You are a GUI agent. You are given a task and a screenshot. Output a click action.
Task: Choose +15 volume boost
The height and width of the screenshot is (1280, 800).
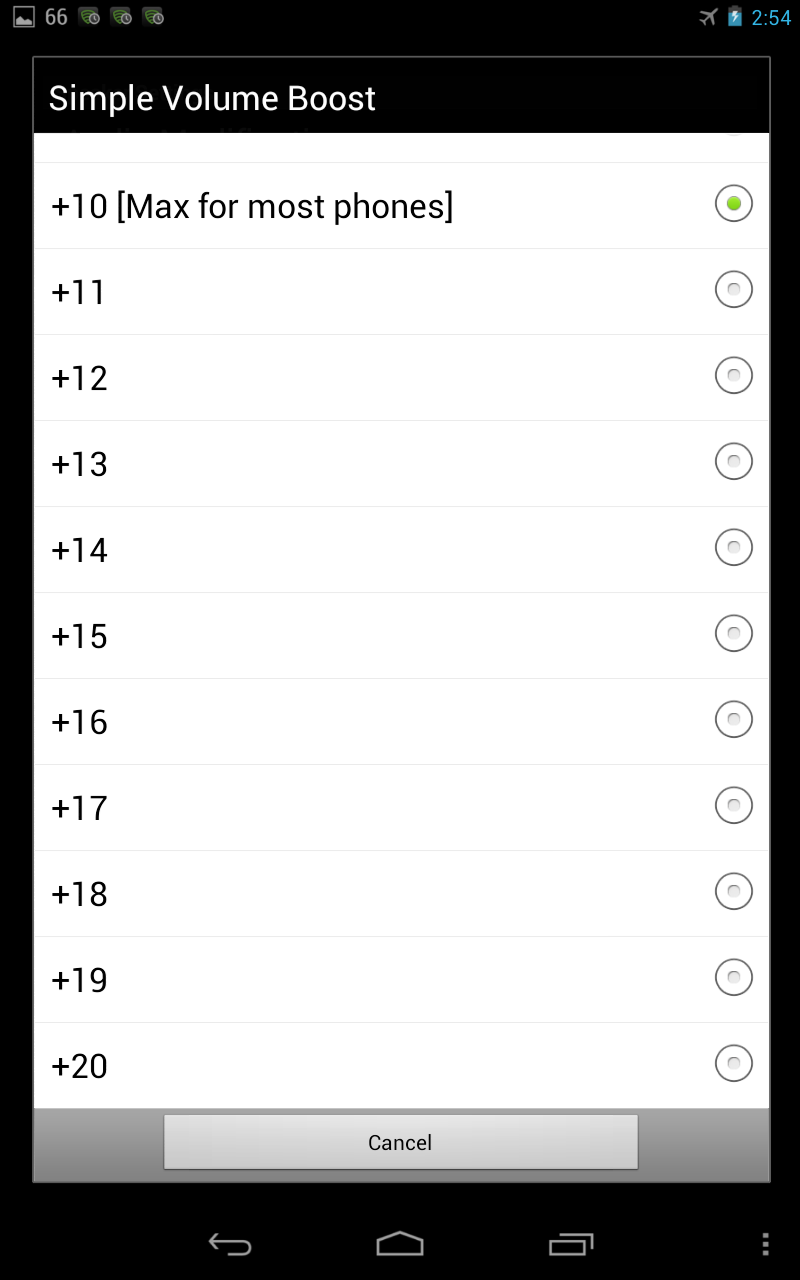click(x=401, y=636)
